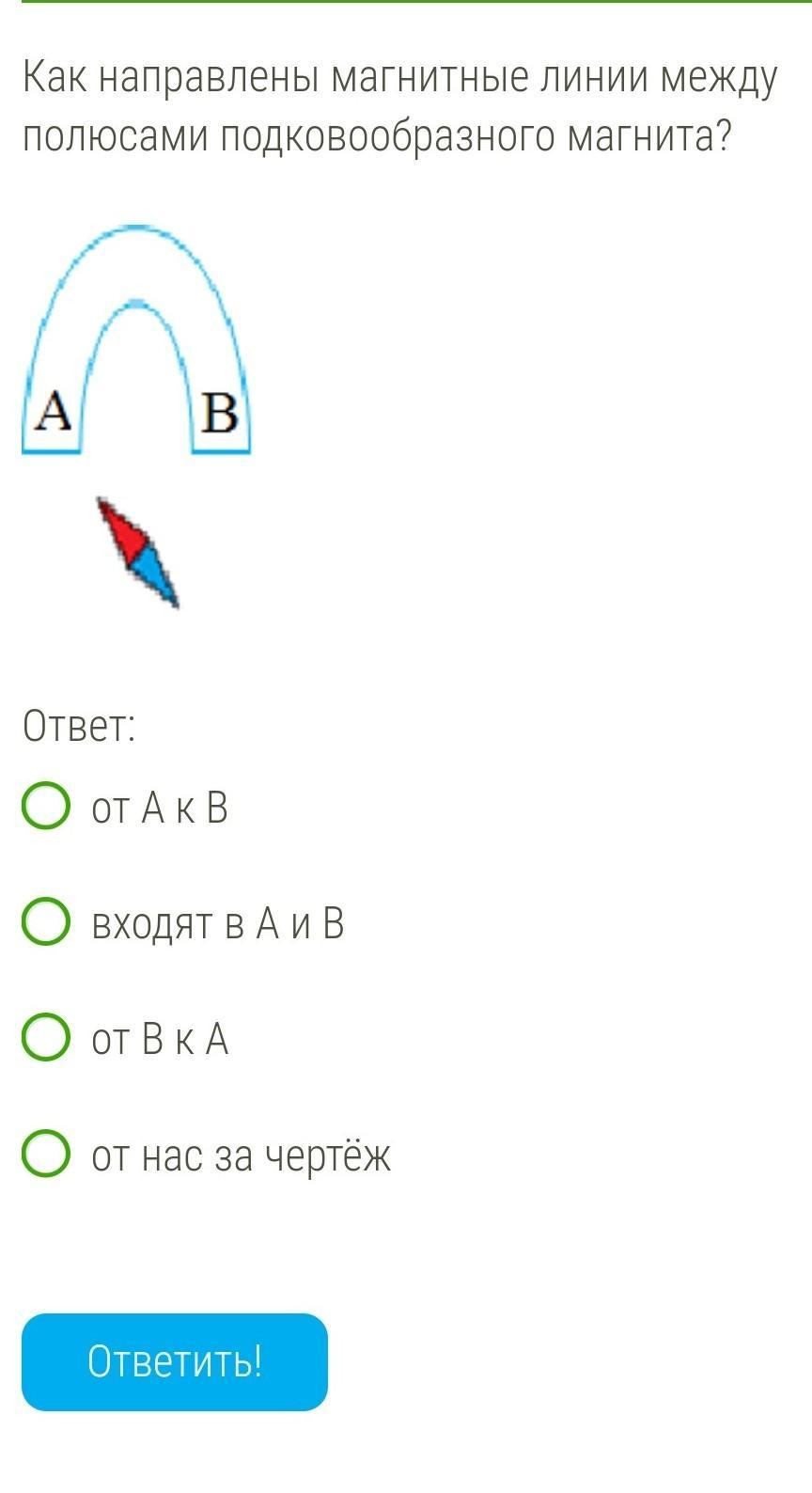The image size is (812, 1493).
Task: Mark the option "от нас за чертёж"
Action: pos(46,1155)
